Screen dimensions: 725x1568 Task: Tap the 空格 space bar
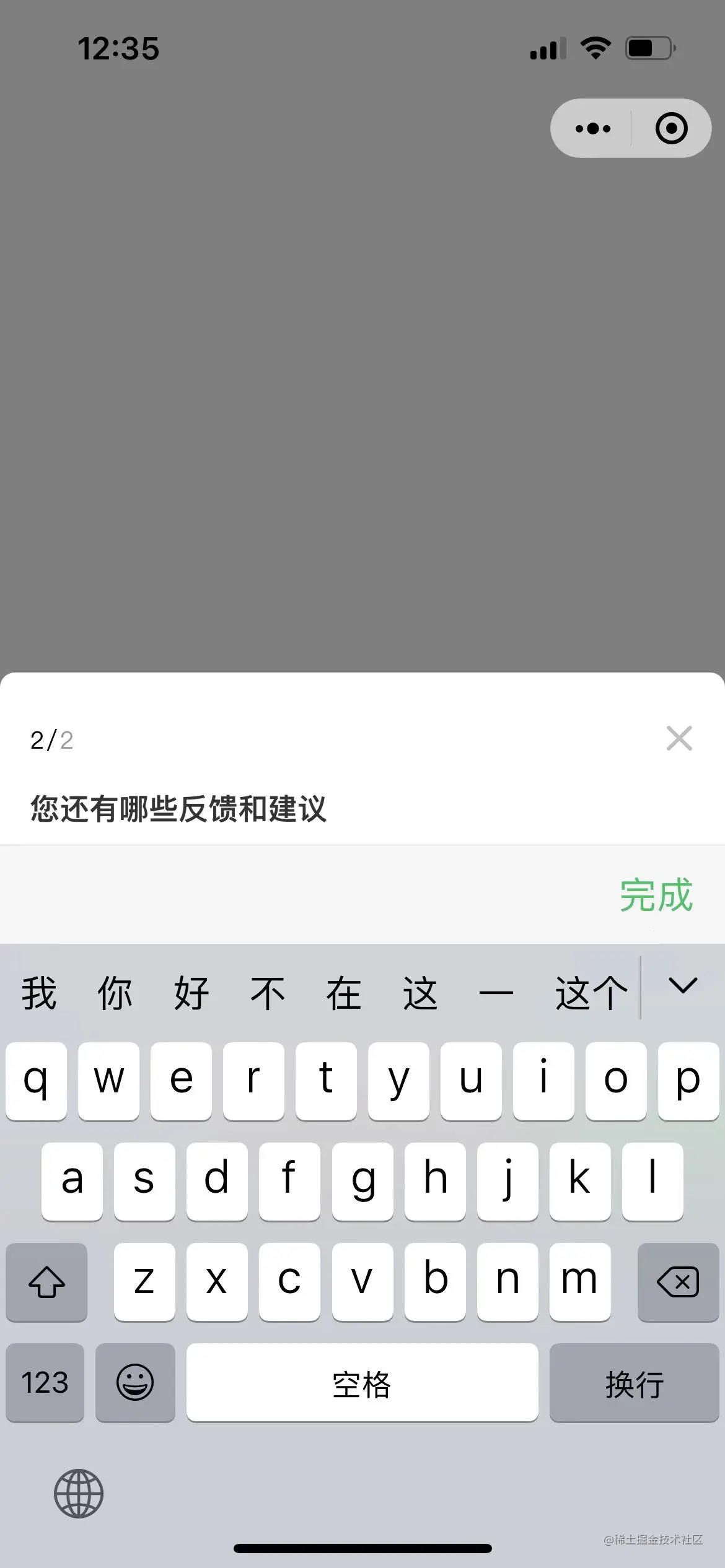[x=362, y=1382]
